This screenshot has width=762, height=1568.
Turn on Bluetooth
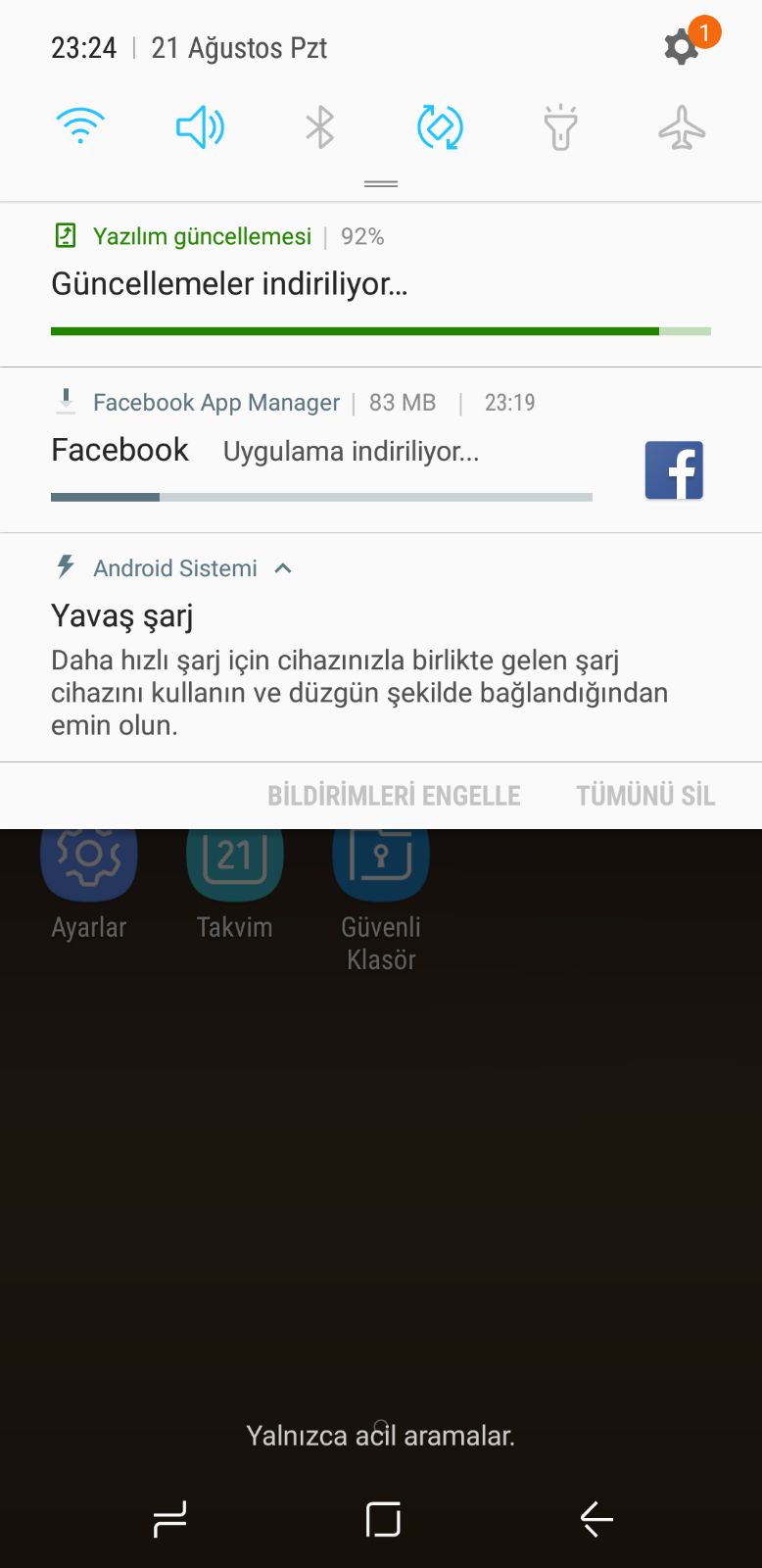320,127
